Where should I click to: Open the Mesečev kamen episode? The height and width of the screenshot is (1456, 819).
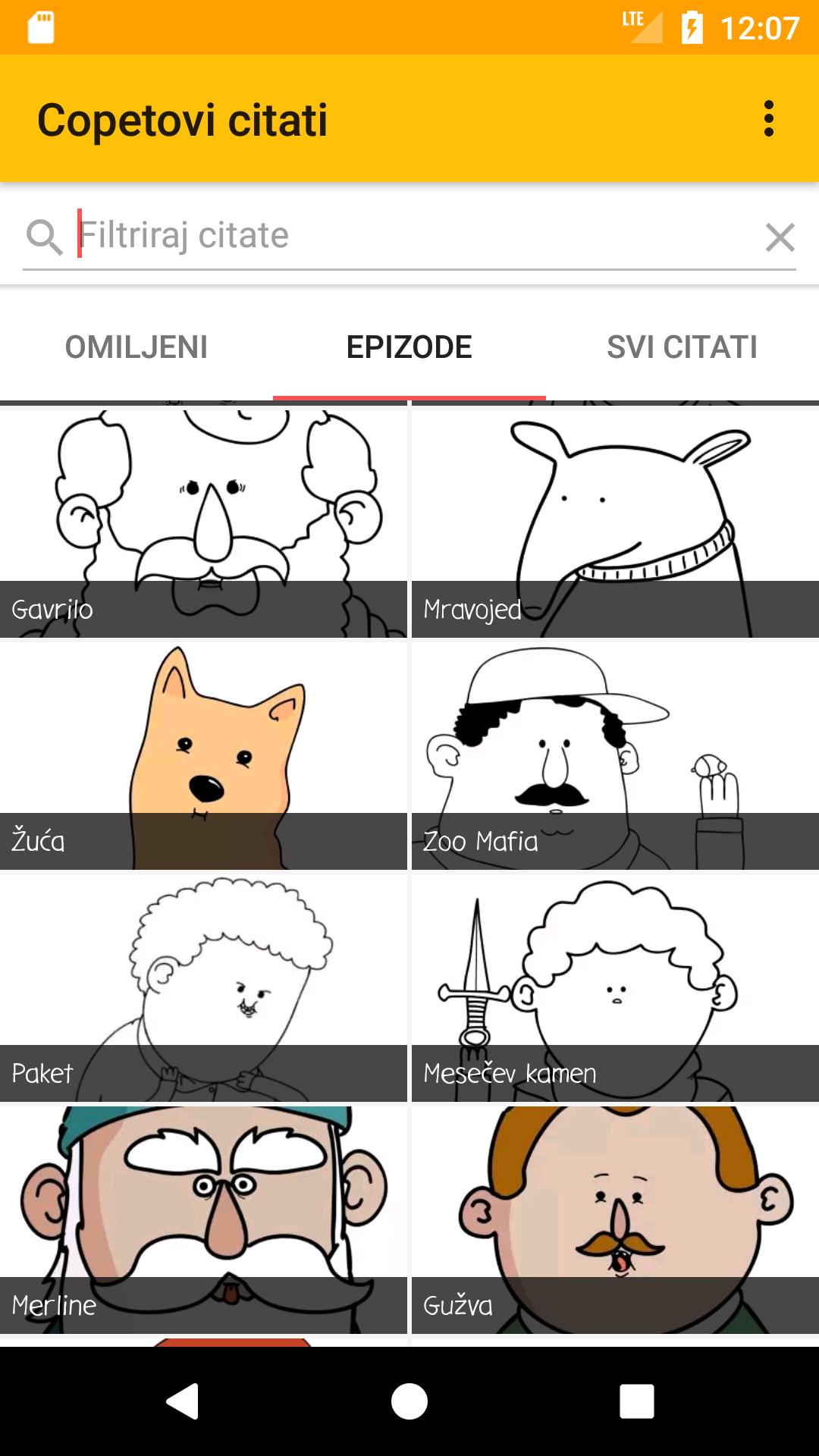(615, 987)
